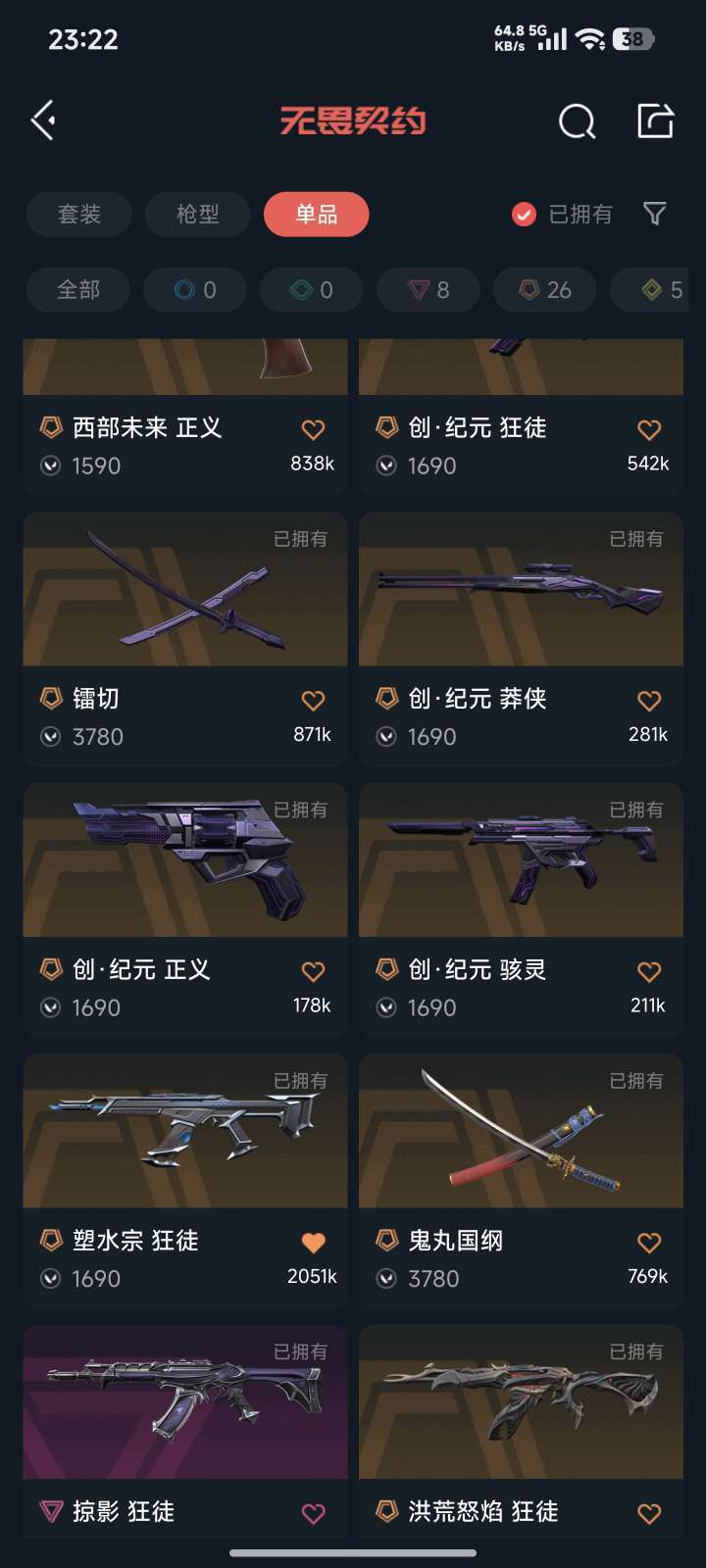Switch to the 枪型 tab
706x1568 pixels.
197,215
